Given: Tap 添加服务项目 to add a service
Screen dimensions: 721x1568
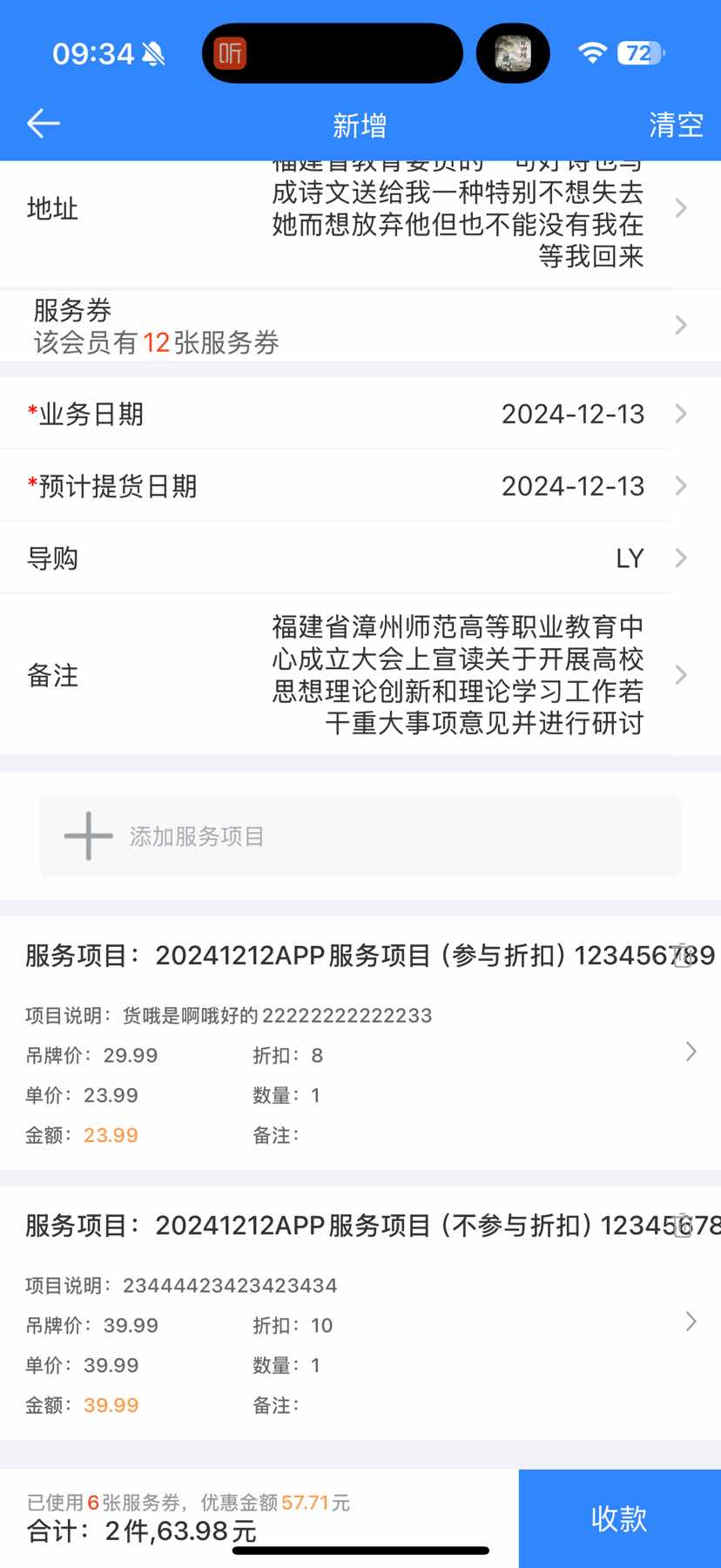Looking at the screenshot, I should pyautogui.click(x=360, y=836).
